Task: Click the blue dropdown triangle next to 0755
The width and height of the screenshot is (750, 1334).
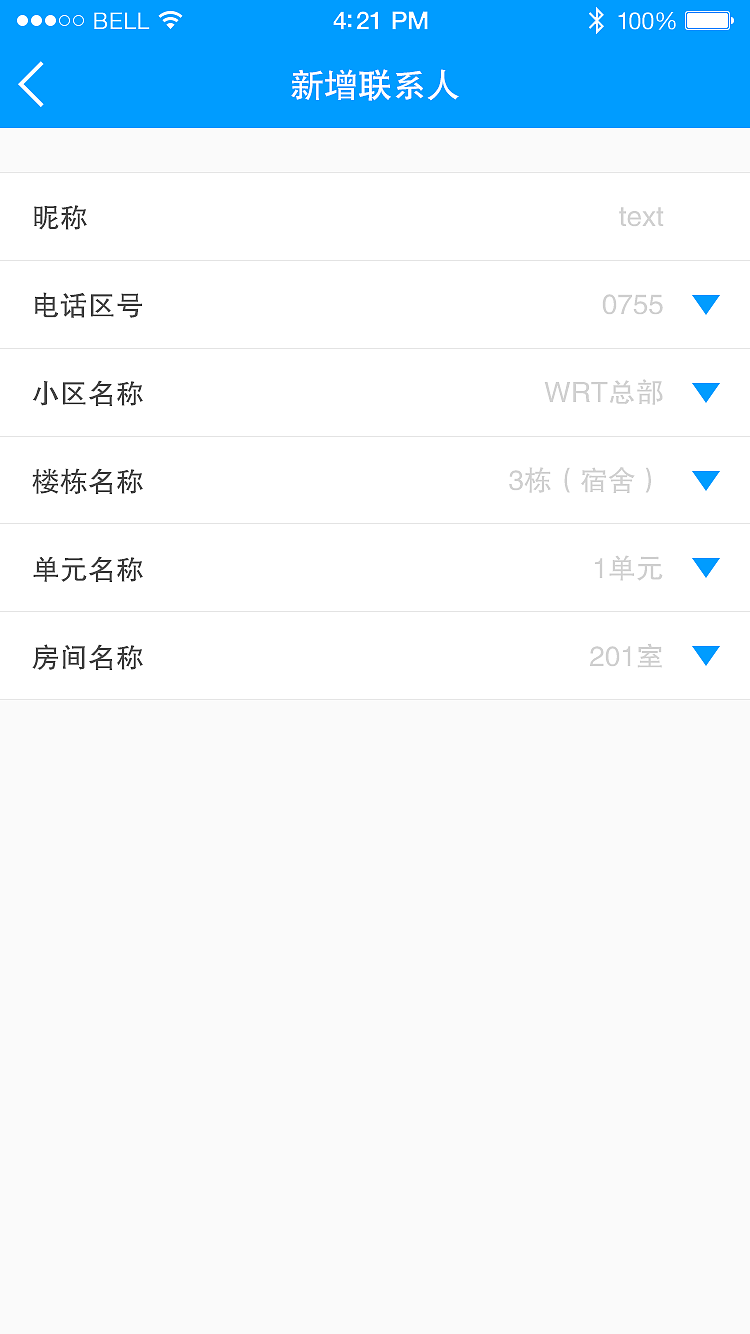Action: (x=706, y=304)
